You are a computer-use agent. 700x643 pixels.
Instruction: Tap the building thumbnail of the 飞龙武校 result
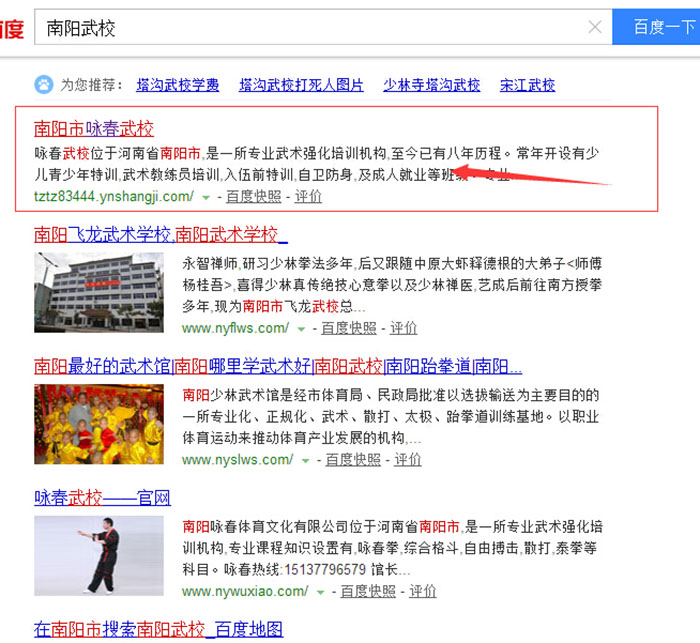coord(99,293)
